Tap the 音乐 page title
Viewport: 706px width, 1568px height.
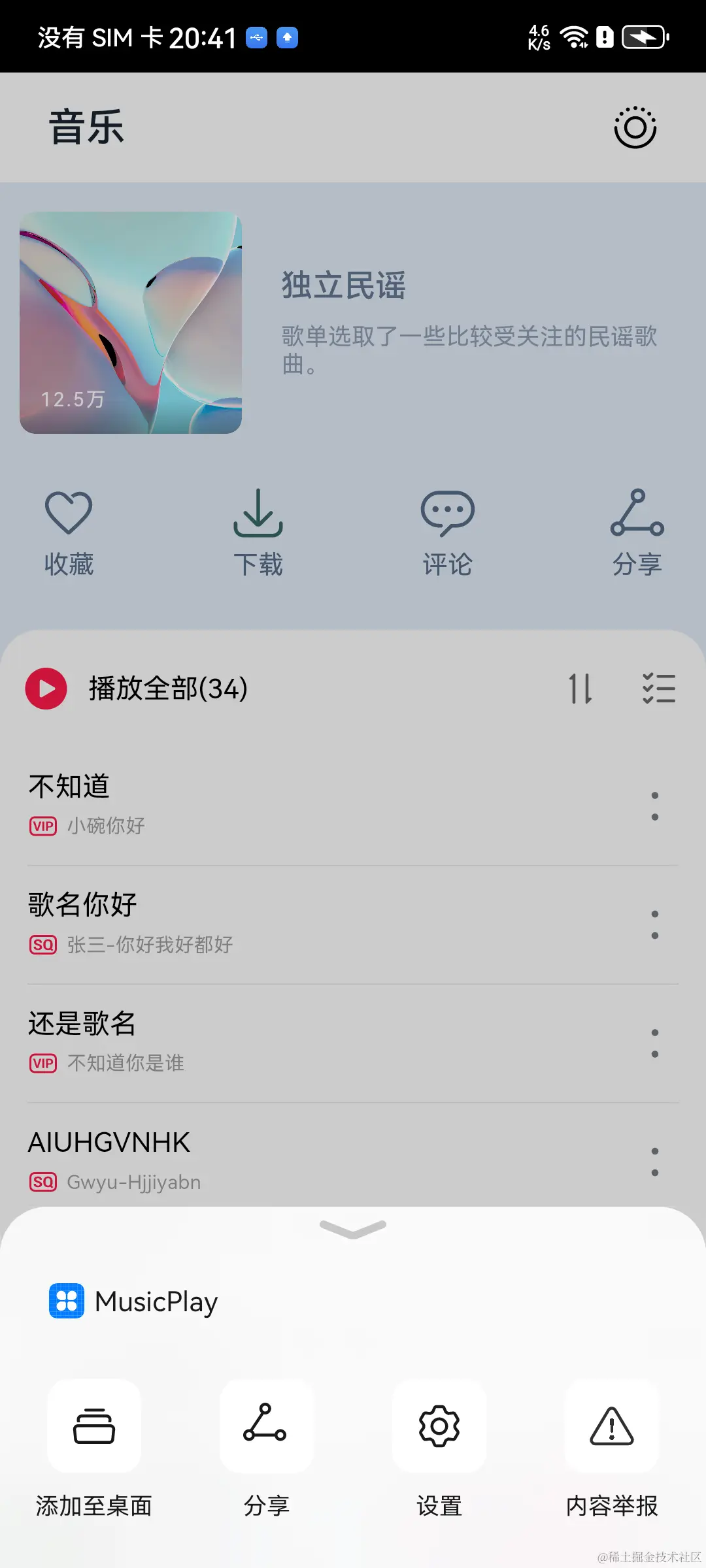click(x=86, y=126)
